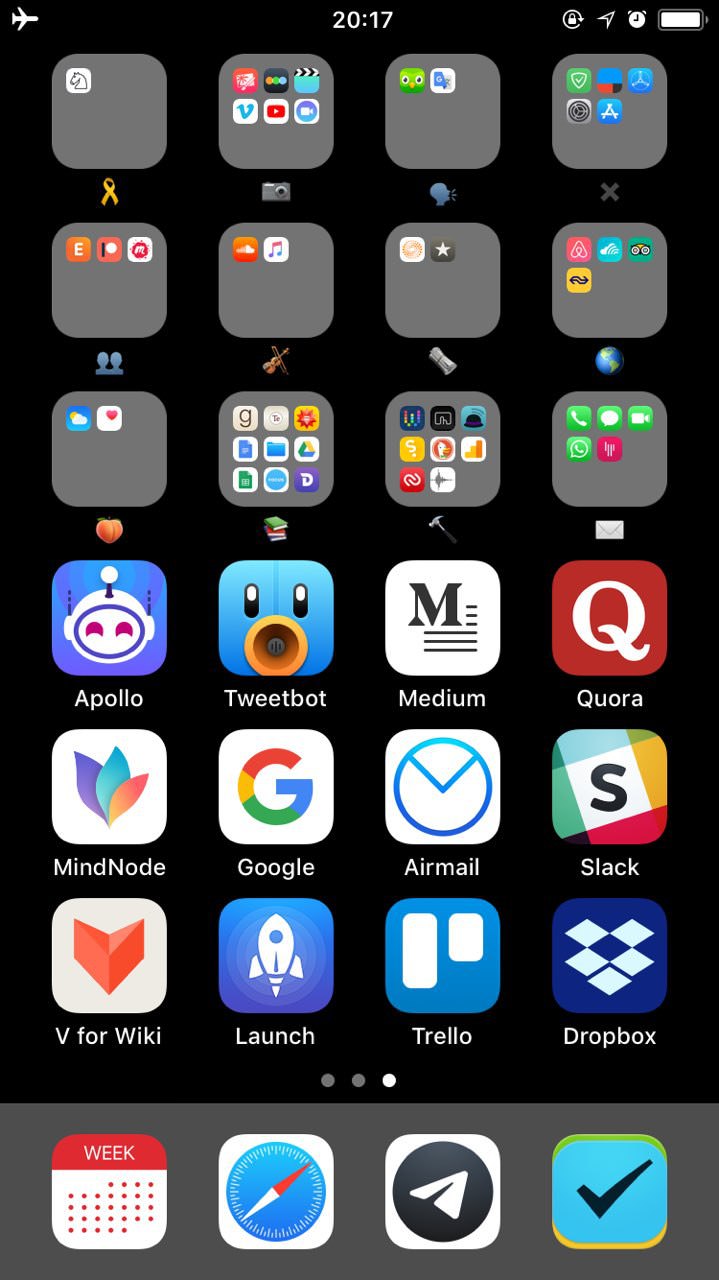Screen dimensions: 719x1280
Task: Launch Safari from the dock
Action: (x=276, y=1191)
